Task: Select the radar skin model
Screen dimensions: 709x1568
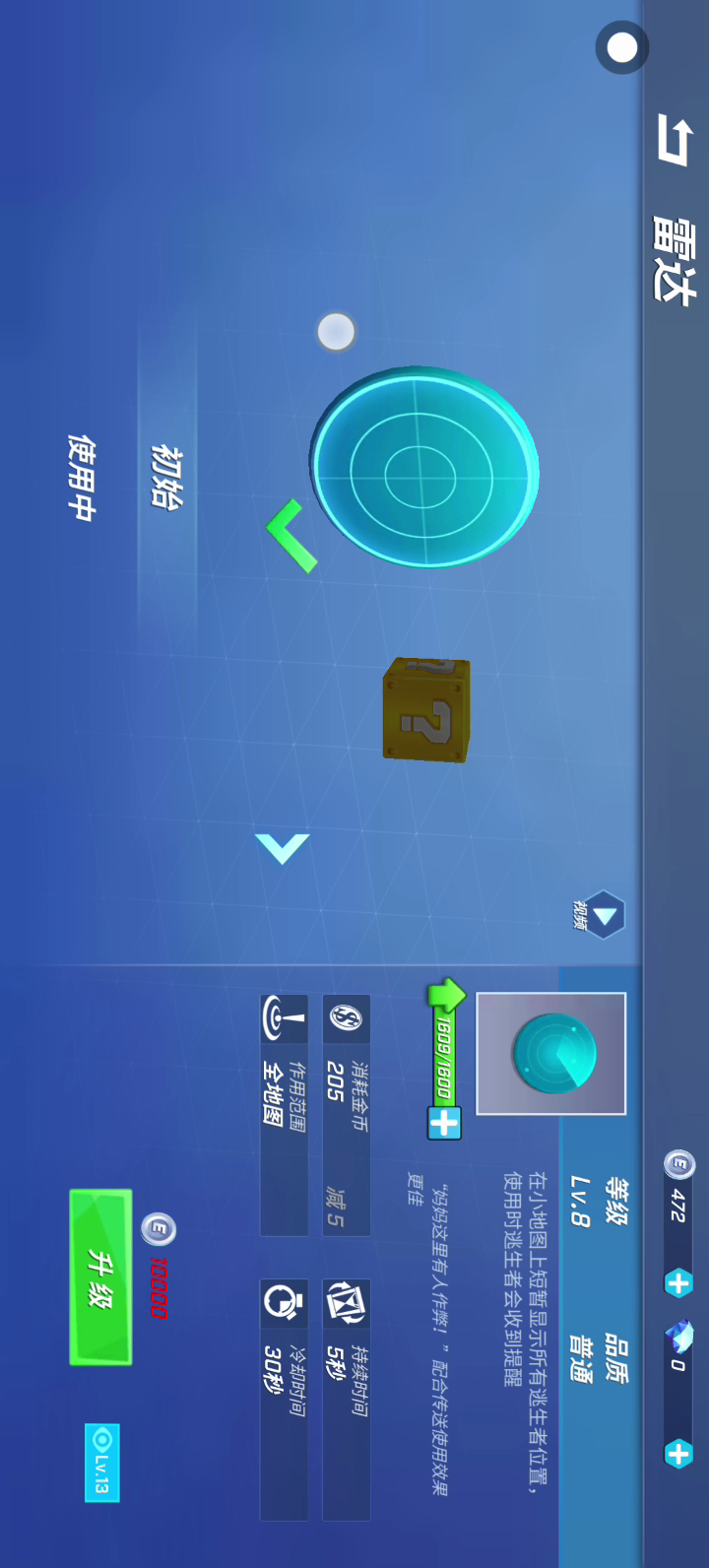Action: (425, 468)
